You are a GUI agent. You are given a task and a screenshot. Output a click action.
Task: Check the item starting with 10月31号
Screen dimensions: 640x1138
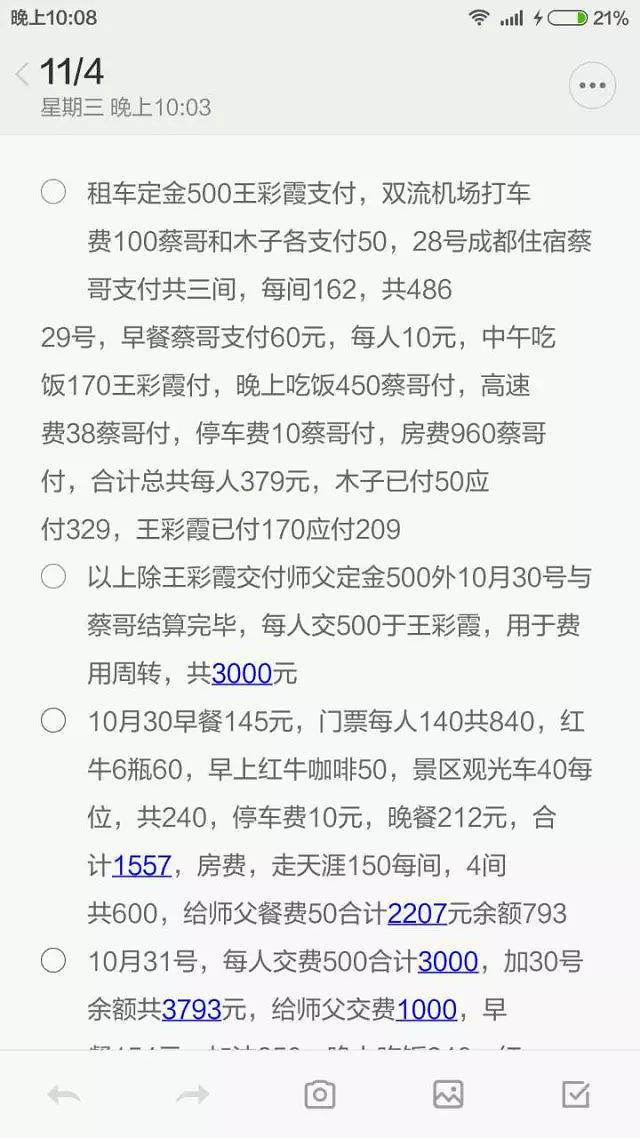pyautogui.click(x=54, y=961)
